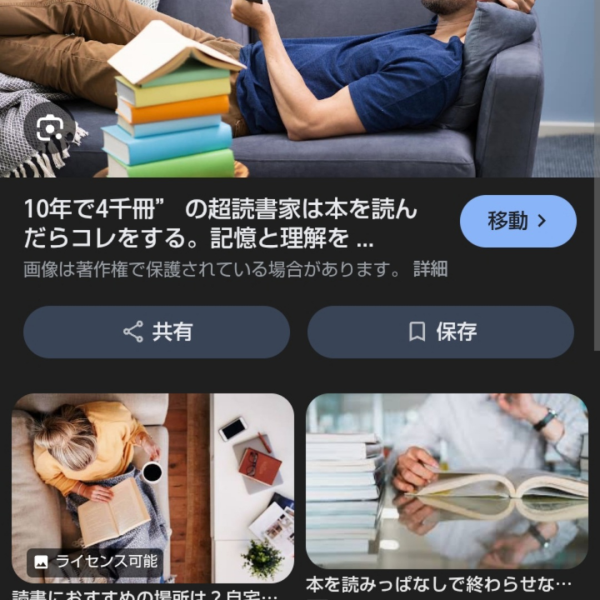Search this image with Google Lens
600x600 pixels.
click(49, 128)
